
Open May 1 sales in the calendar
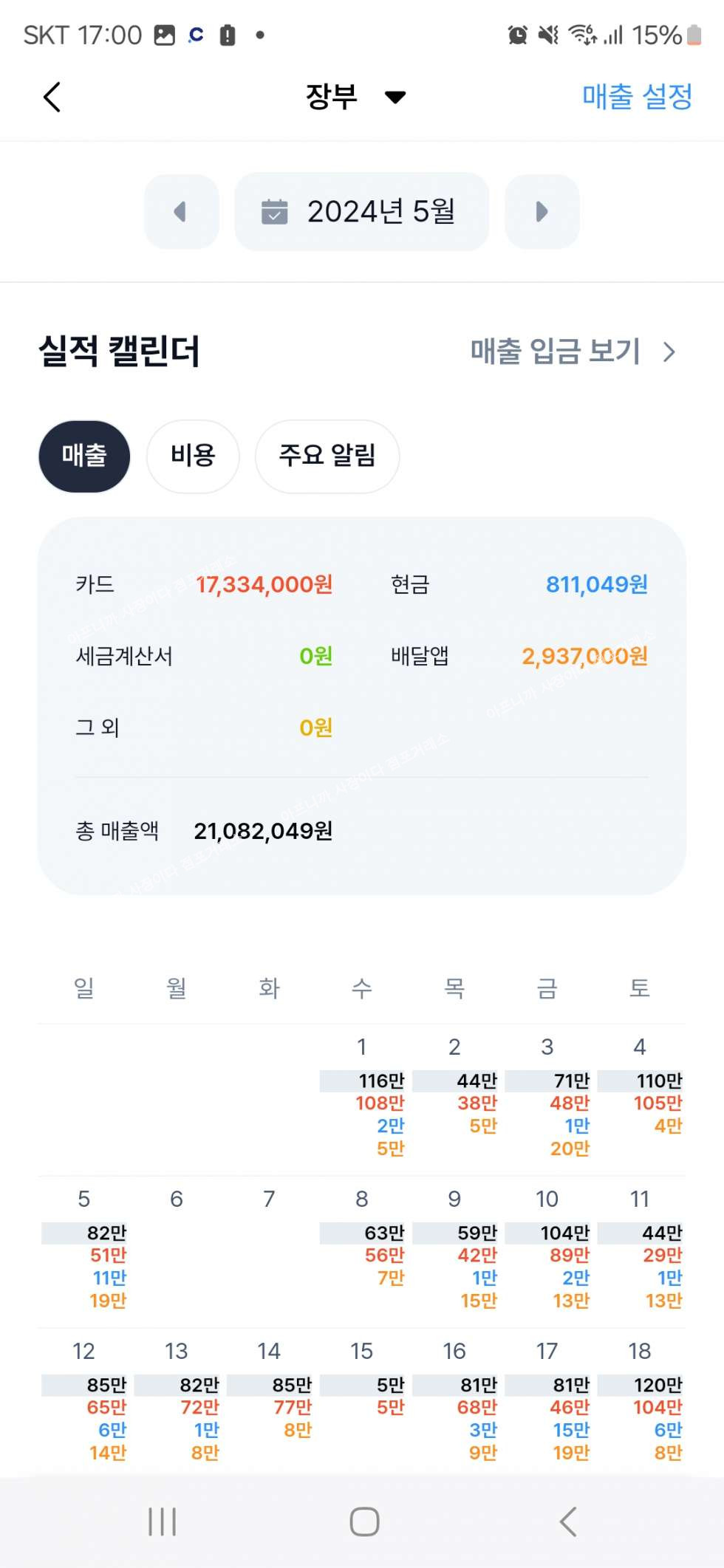(x=363, y=1097)
